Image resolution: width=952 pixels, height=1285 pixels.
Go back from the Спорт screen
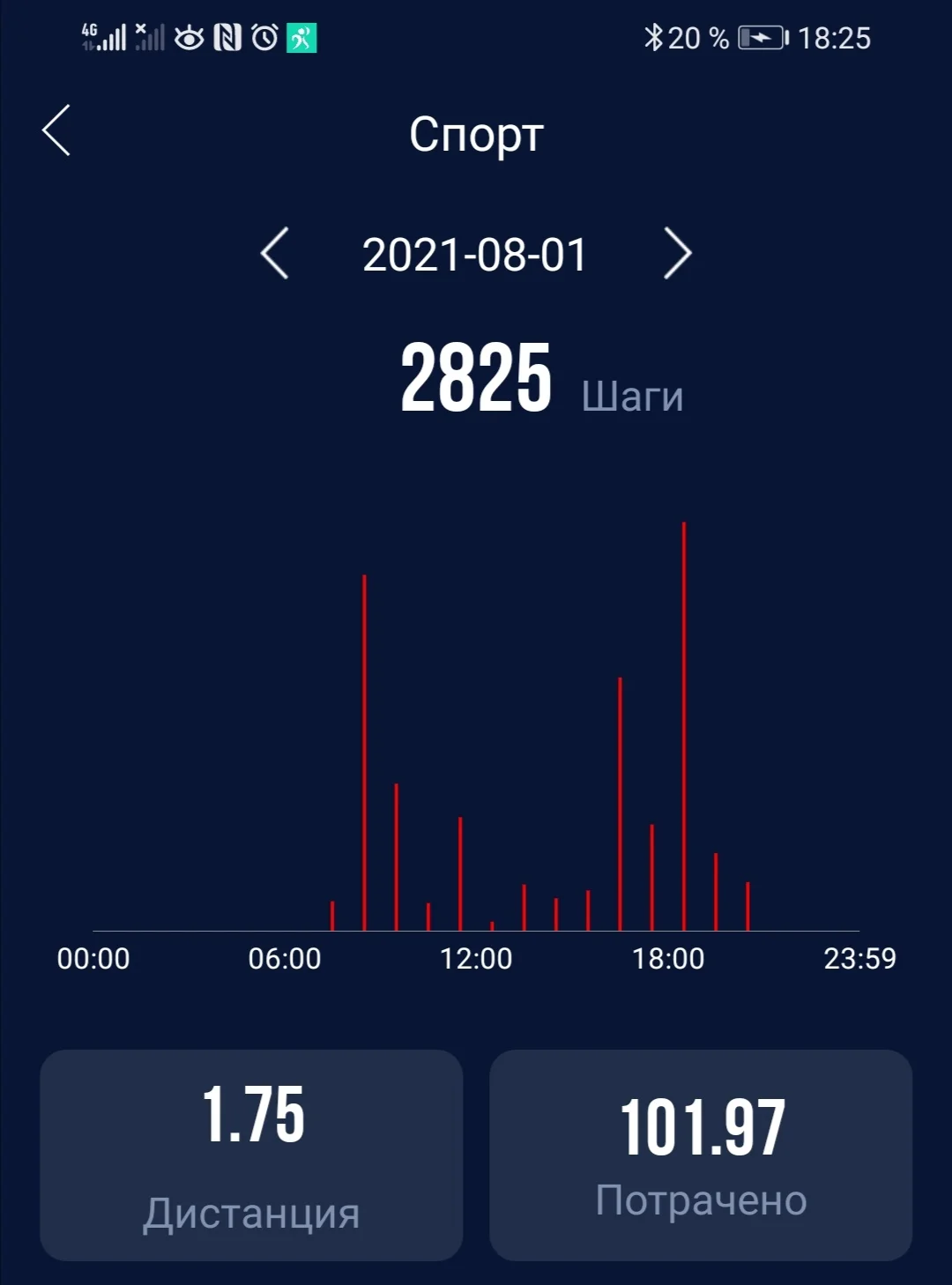[x=56, y=131]
